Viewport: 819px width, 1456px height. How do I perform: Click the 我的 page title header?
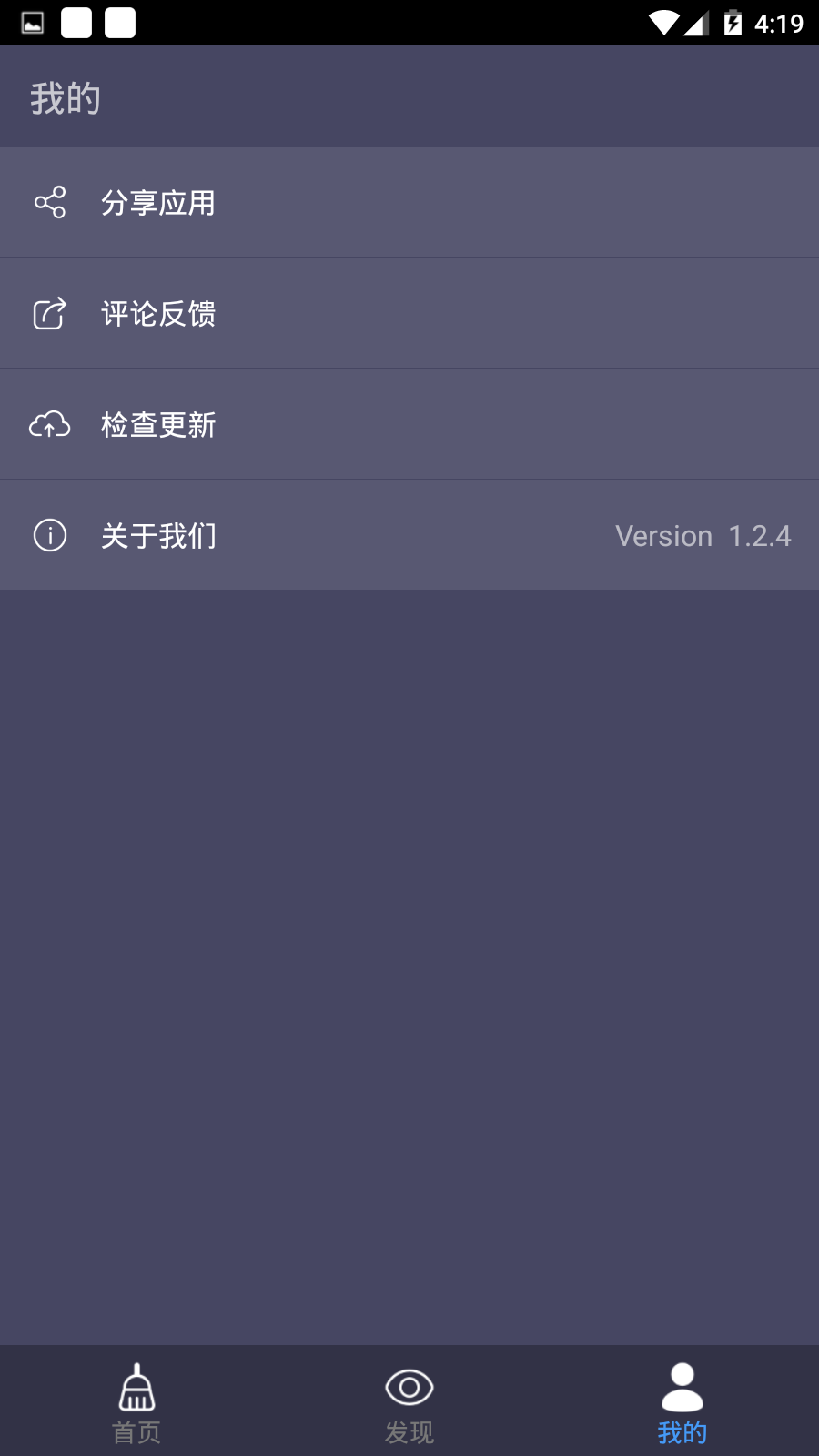66,95
